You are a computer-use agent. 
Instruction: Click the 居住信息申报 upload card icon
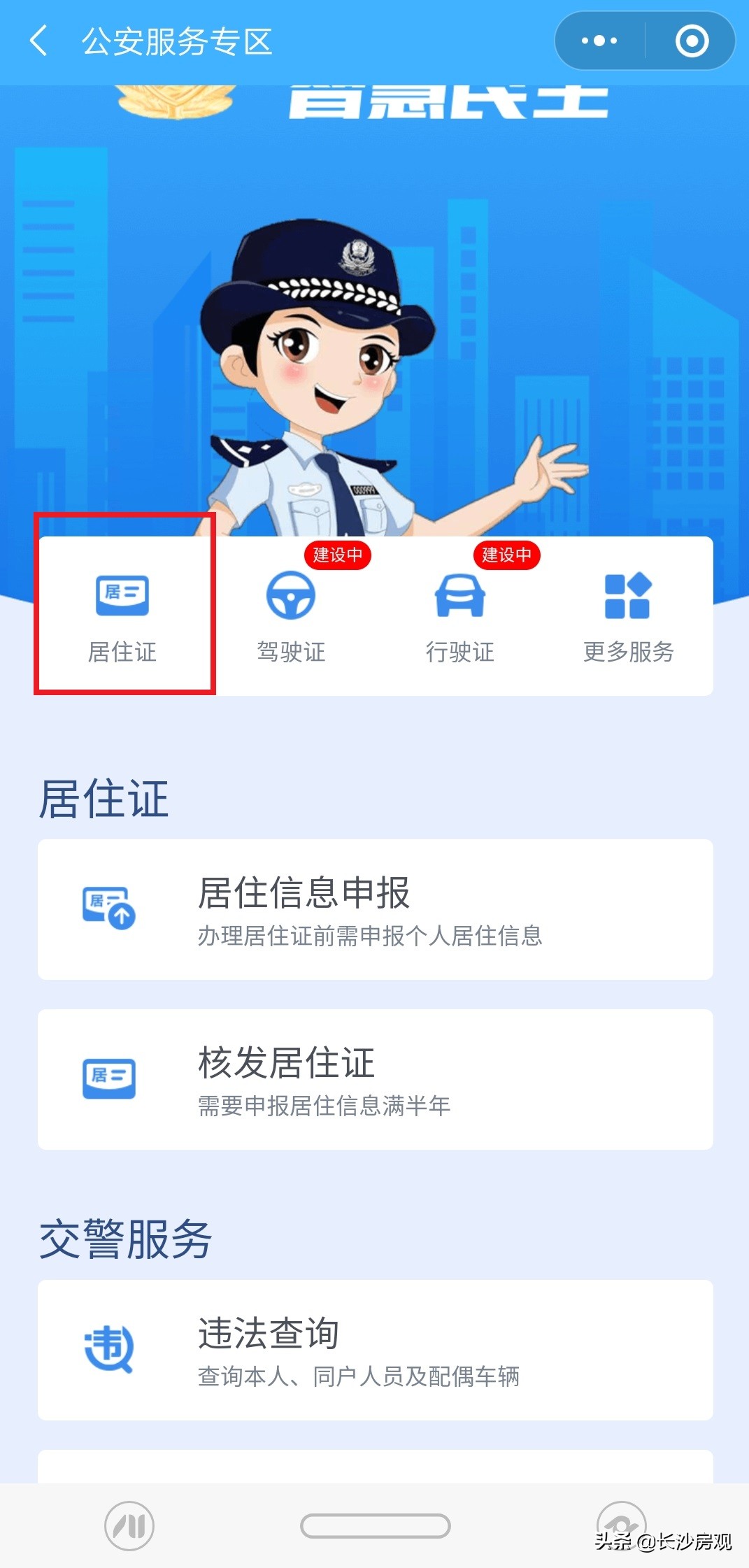[107, 909]
